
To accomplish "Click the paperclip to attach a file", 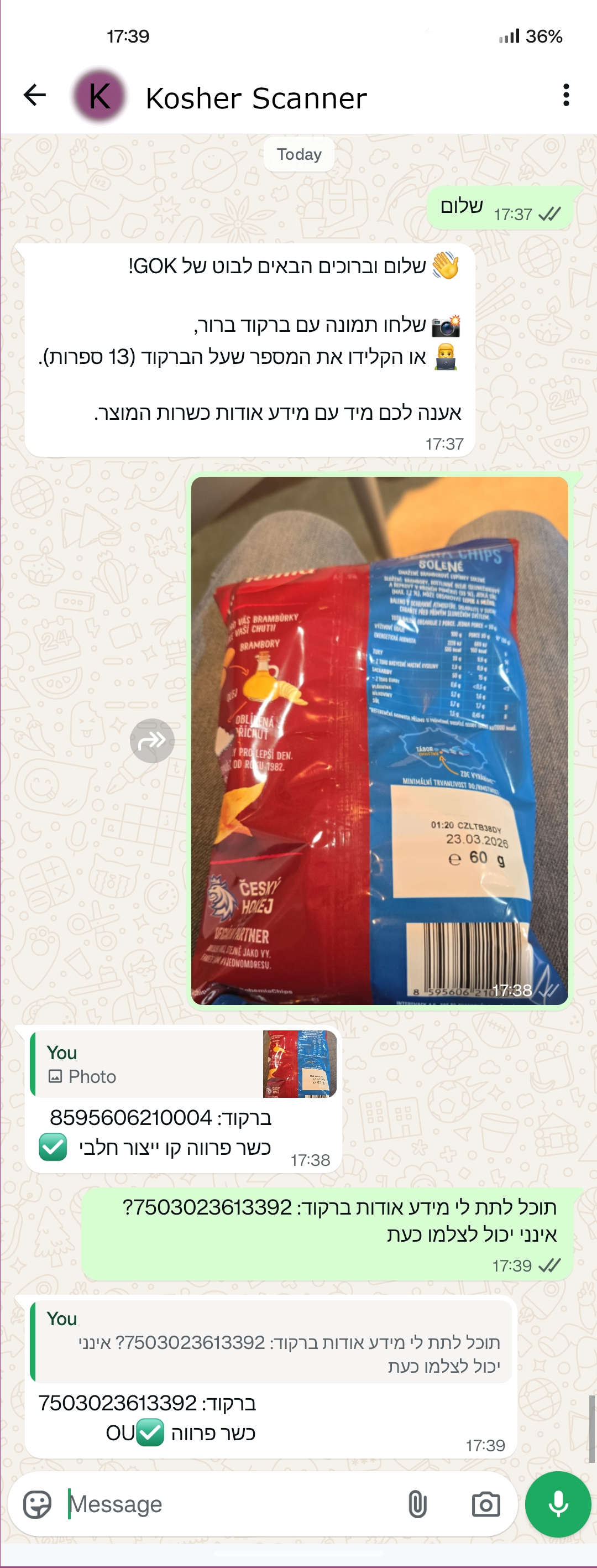I will coord(420,1503).
